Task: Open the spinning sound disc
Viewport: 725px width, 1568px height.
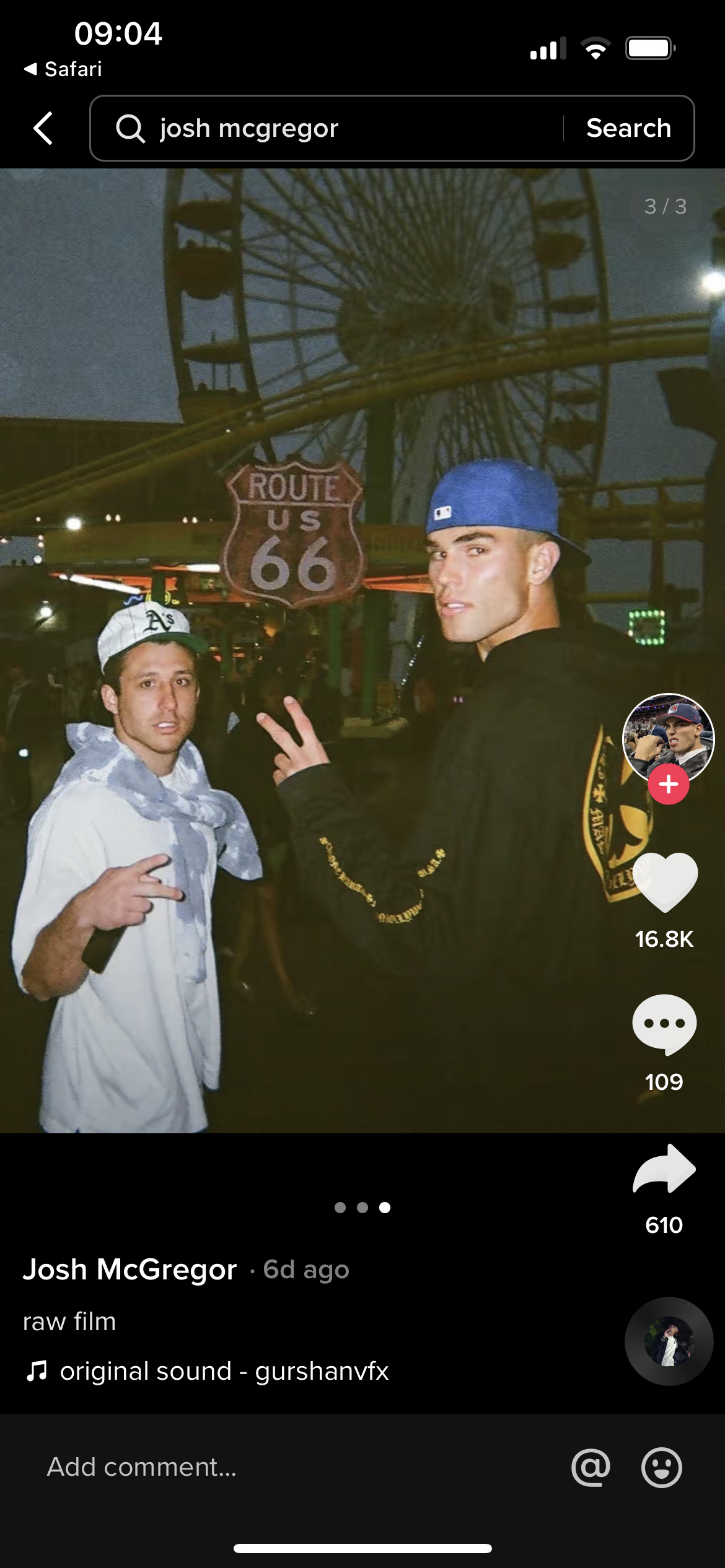Action: point(669,1341)
